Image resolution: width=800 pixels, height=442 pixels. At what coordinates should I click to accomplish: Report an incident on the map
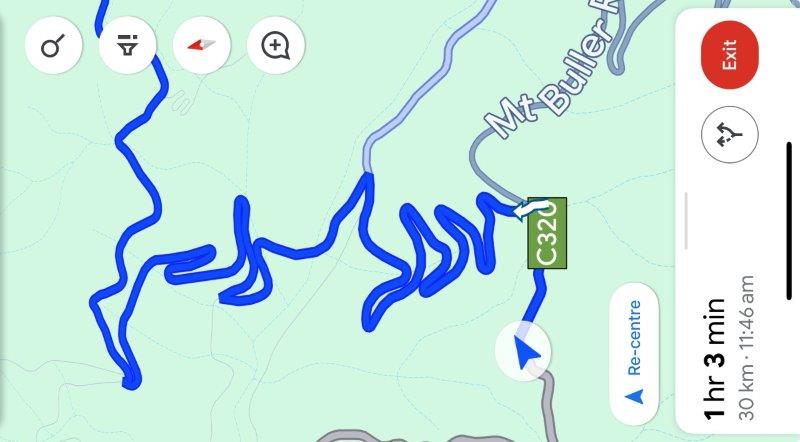275,45
